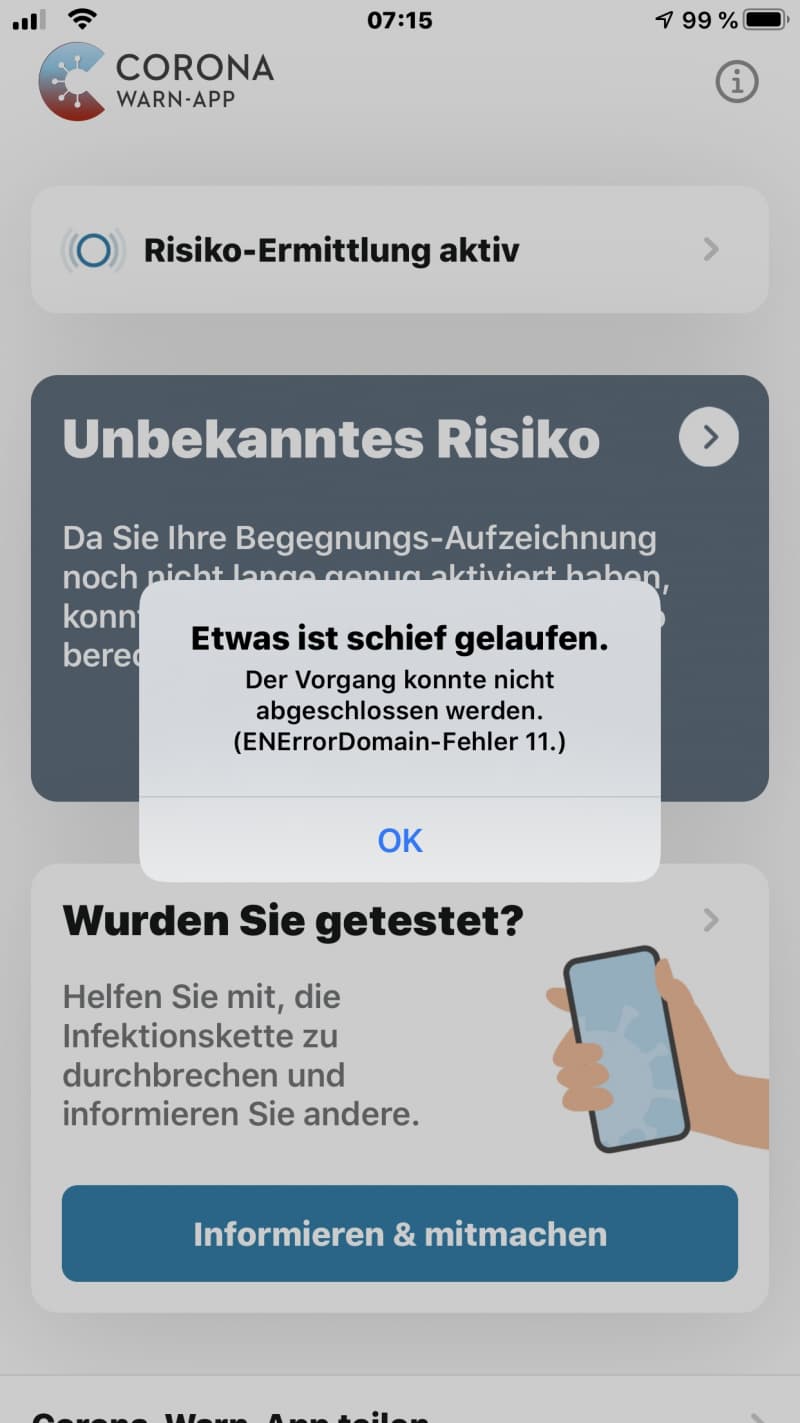Open the Unbekanntes Risiko card details
The height and width of the screenshot is (1423, 800).
[x=709, y=437]
